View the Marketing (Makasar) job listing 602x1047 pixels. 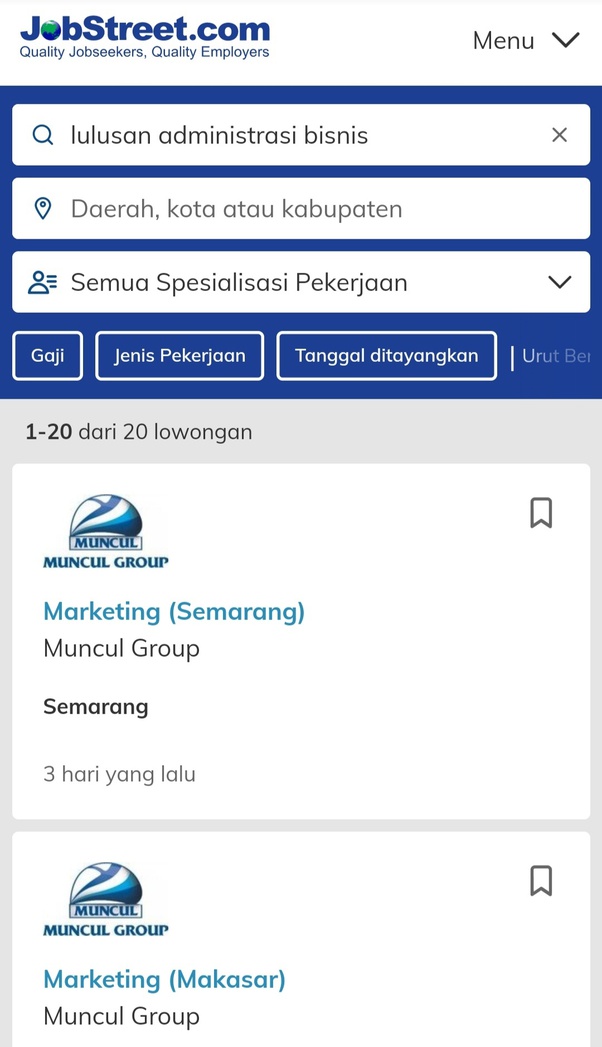point(164,979)
